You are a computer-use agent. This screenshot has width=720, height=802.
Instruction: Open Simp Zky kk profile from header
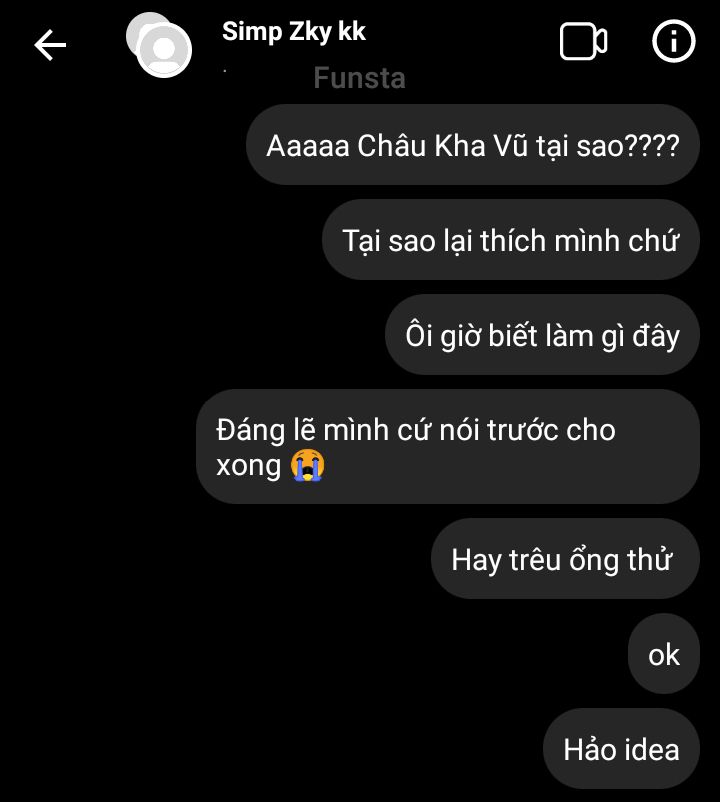(x=293, y=32)
